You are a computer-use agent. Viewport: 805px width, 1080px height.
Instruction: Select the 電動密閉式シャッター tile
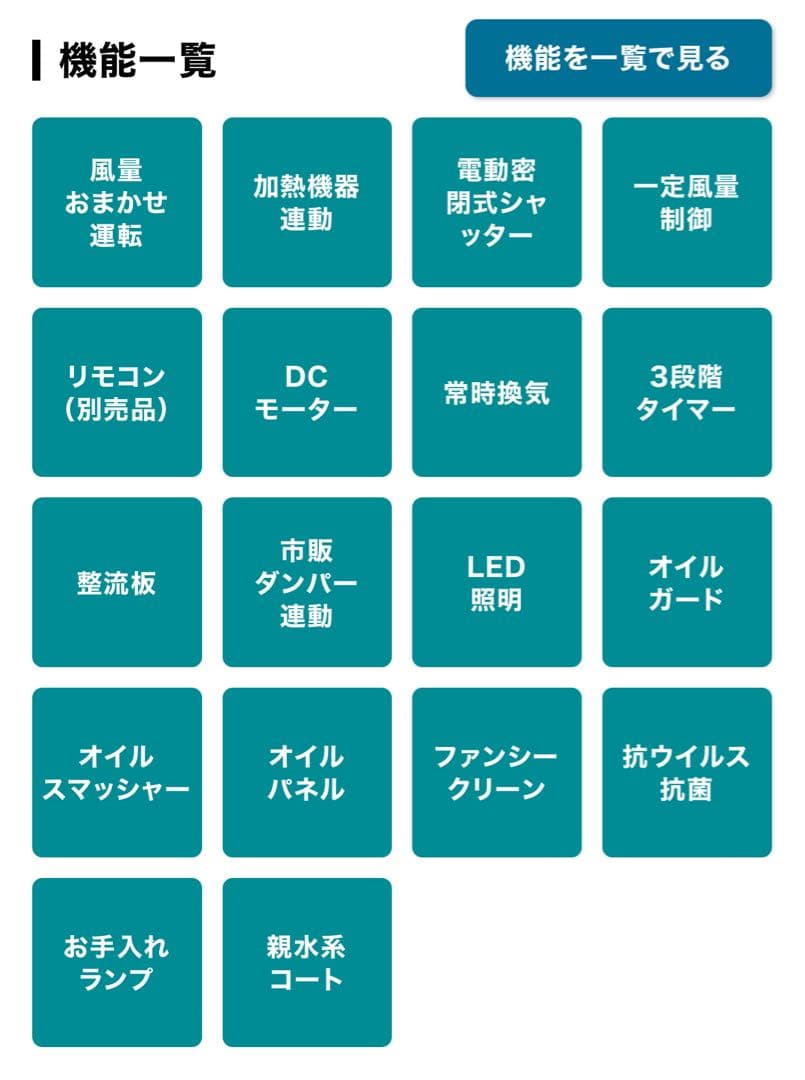[496, 202]
